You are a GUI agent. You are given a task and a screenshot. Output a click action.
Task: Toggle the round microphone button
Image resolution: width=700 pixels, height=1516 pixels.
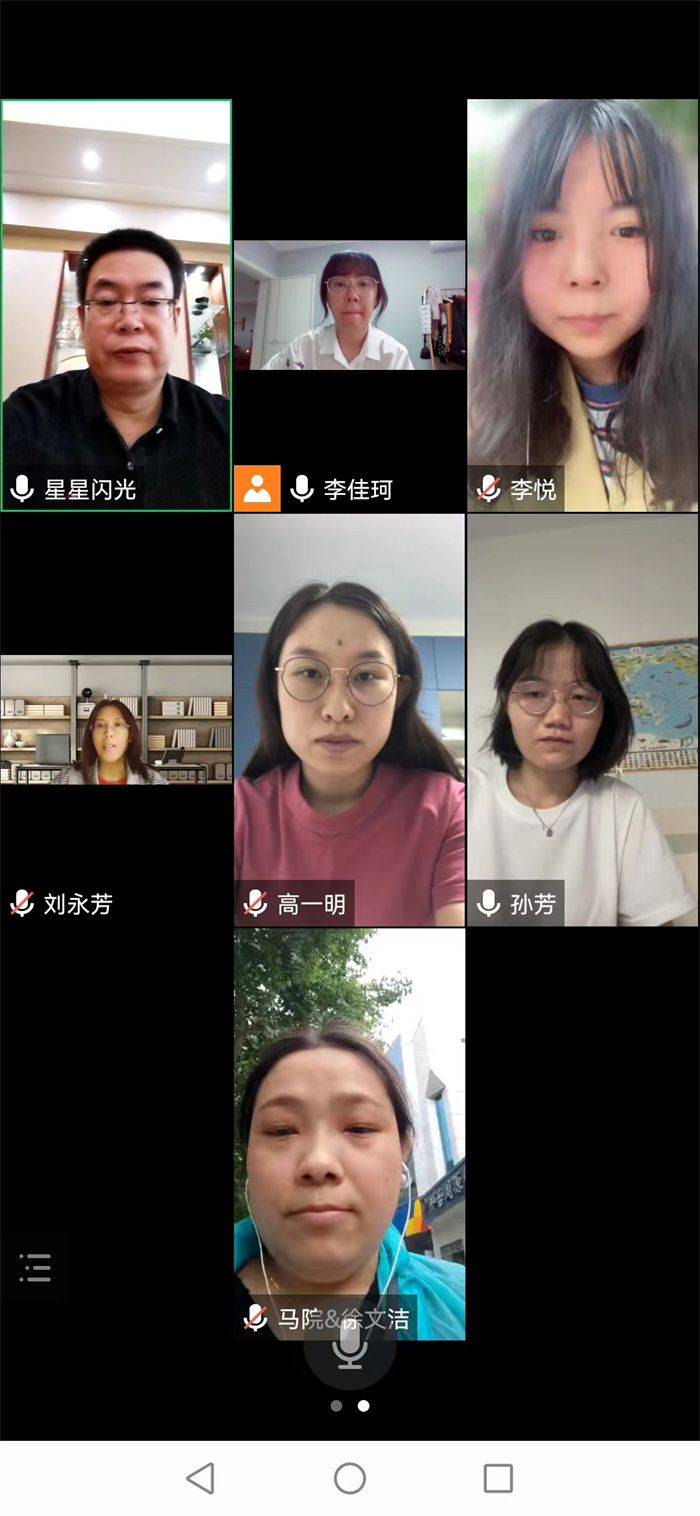[x=349, y=1345]
